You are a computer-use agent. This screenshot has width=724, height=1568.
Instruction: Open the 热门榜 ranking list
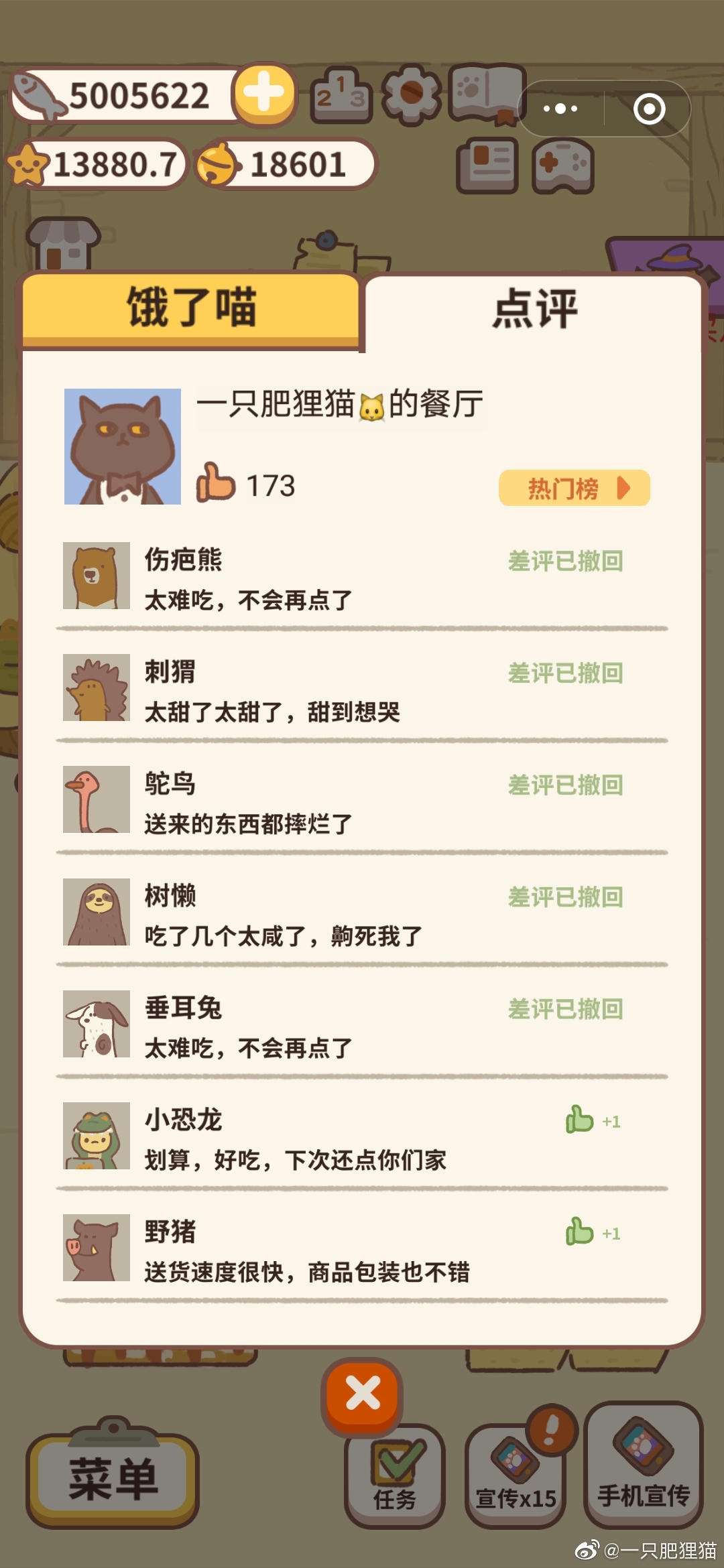pos(574,488)
